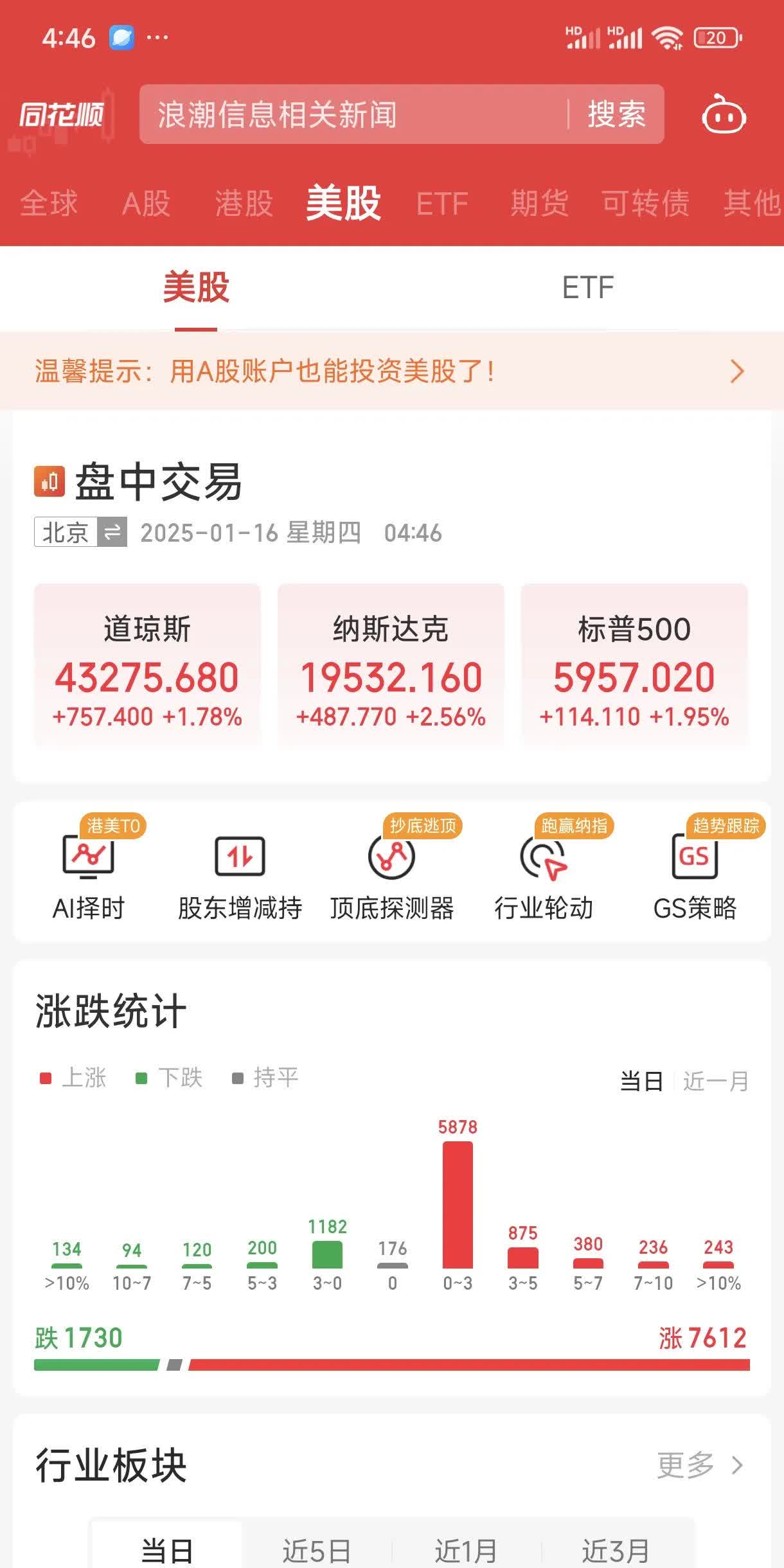Open 更多 in 行业板块
This screenshot has width=784, height=1568.
pyautogui.click(x=699, y=1465)
